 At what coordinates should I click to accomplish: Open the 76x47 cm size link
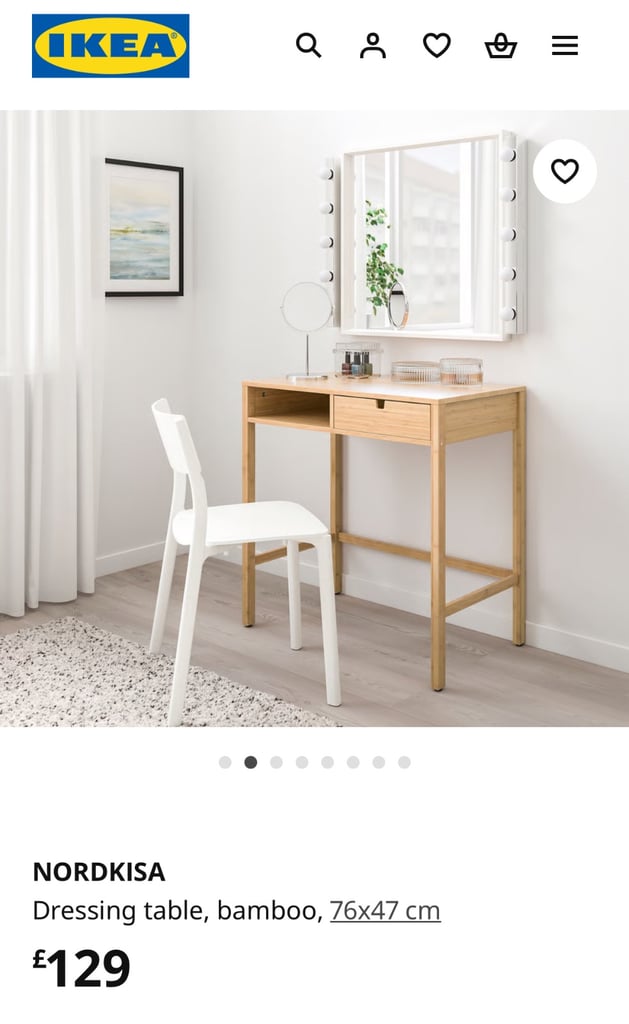point(385,910)
